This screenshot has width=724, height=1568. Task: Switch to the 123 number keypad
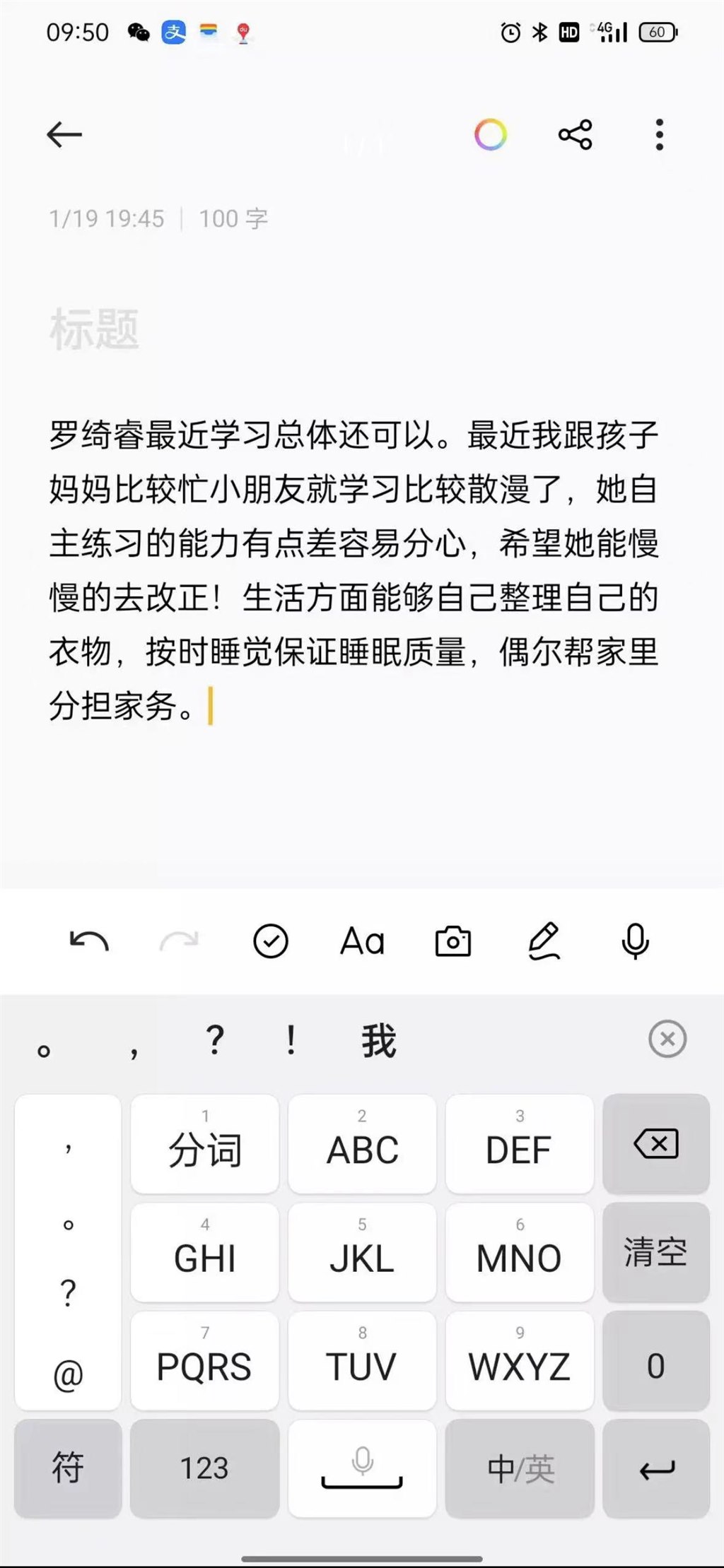[204, 1468]
